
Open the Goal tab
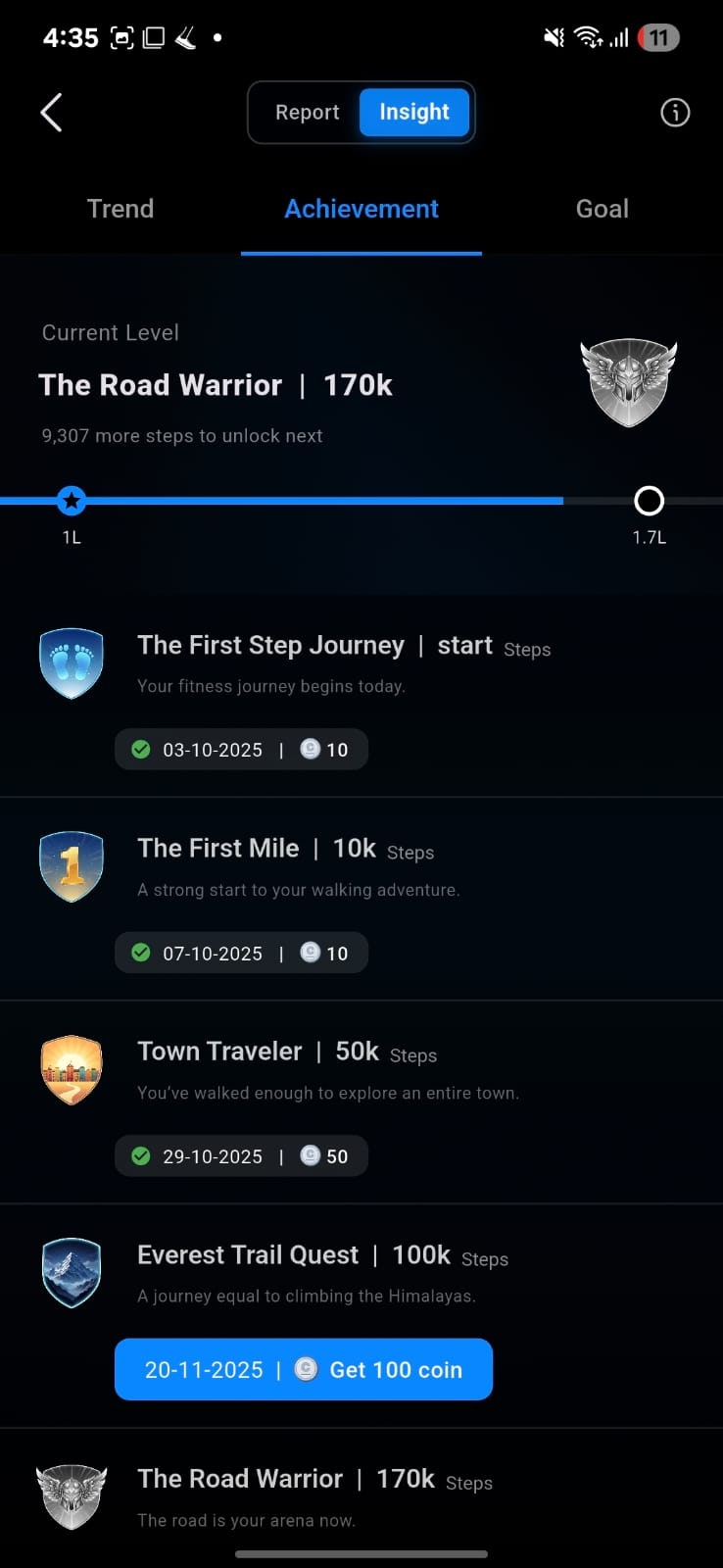(602, 208)
